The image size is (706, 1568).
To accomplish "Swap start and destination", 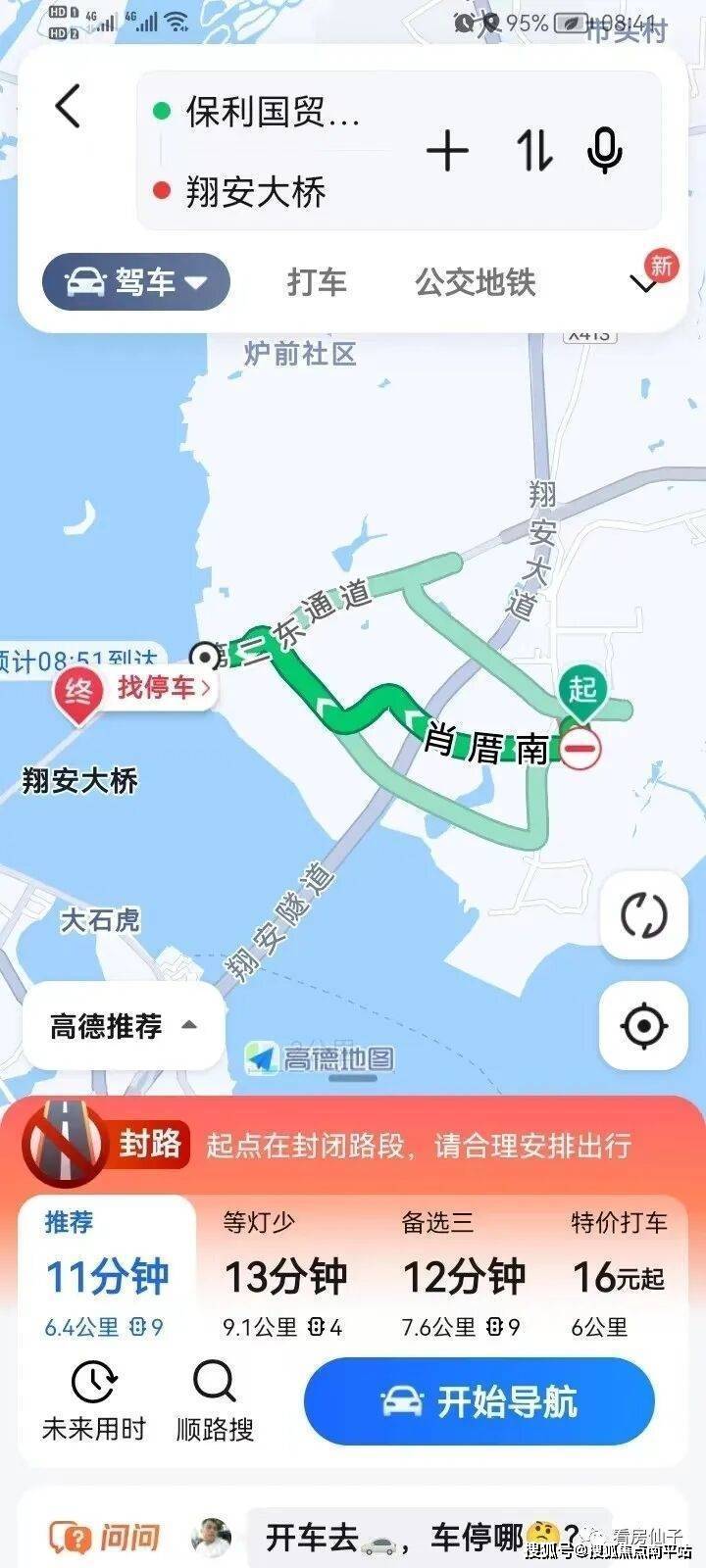I will click(534, 152).
